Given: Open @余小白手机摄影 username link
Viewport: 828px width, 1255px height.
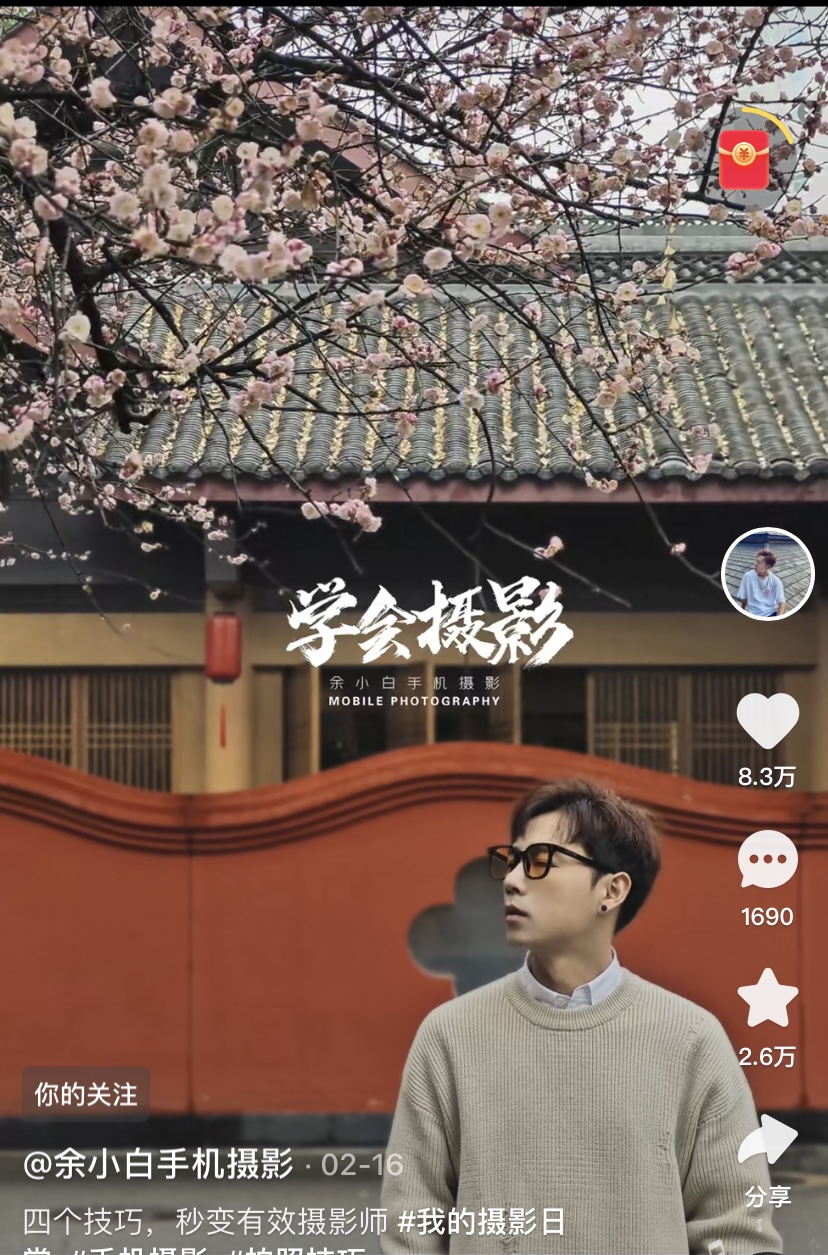Looking at the screenshot, I should [158, 1165].
